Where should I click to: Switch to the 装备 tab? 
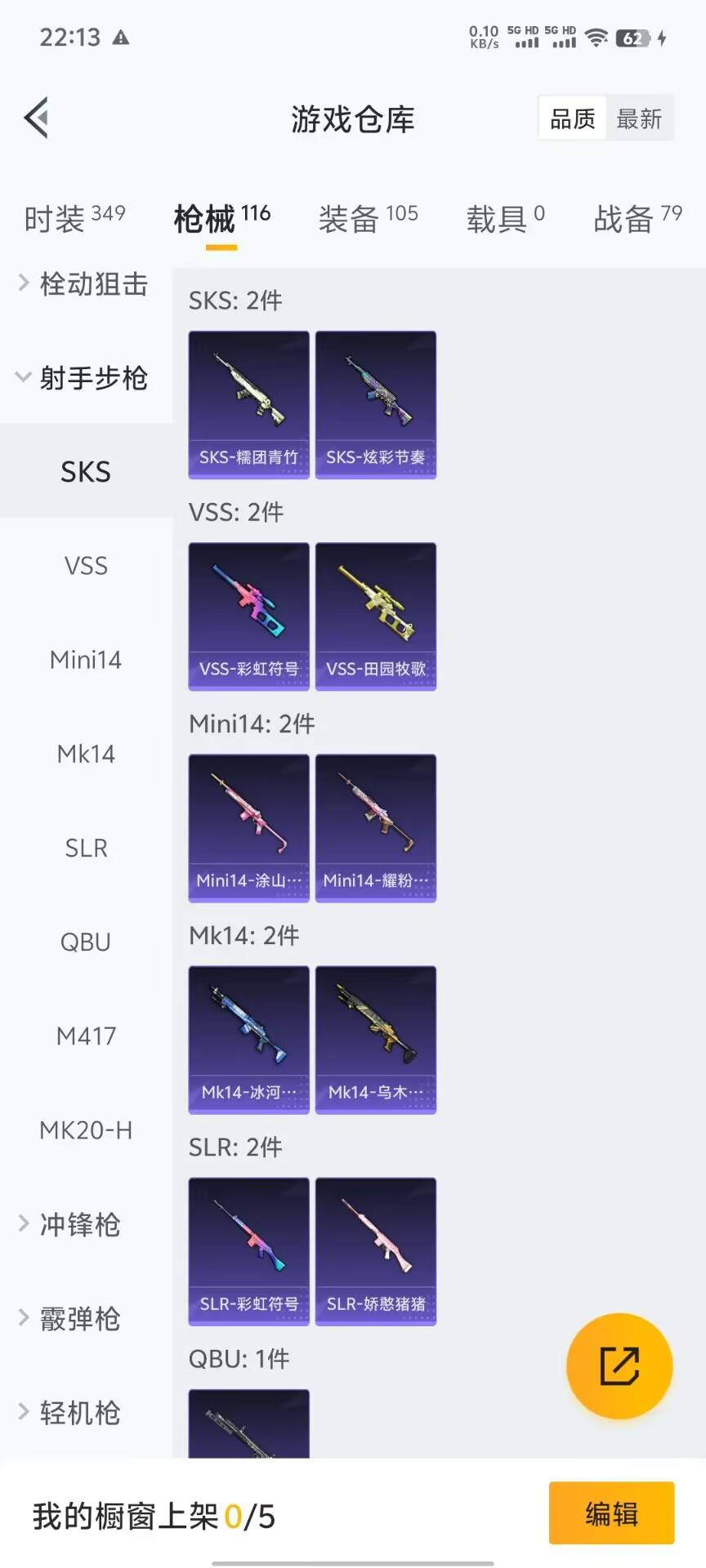368,218
